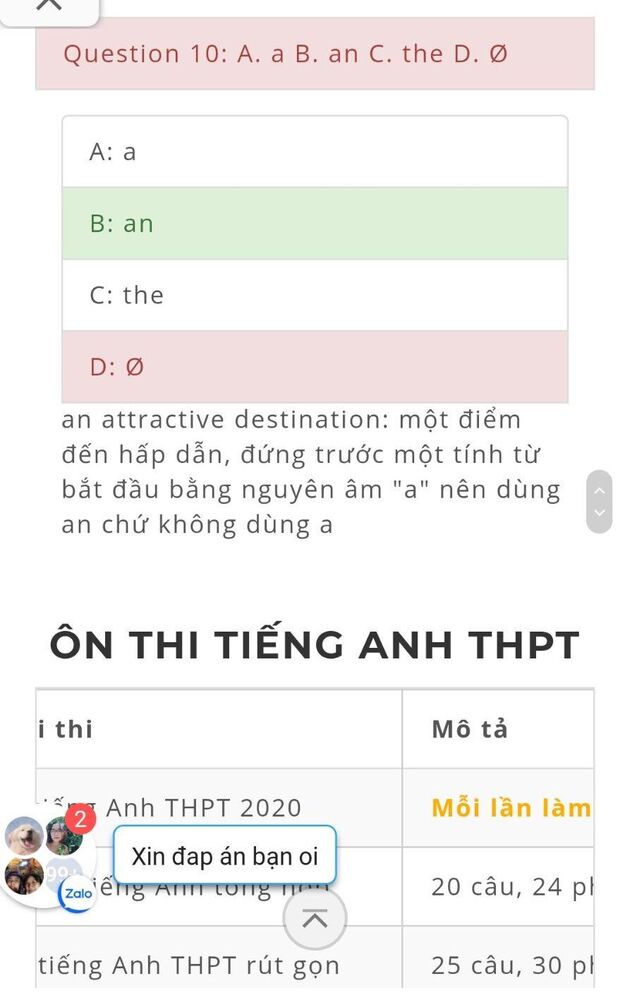This screenshot has width=630, height=1000.
Task: Tap the up/down scroll handle
Action: (599, 501)
